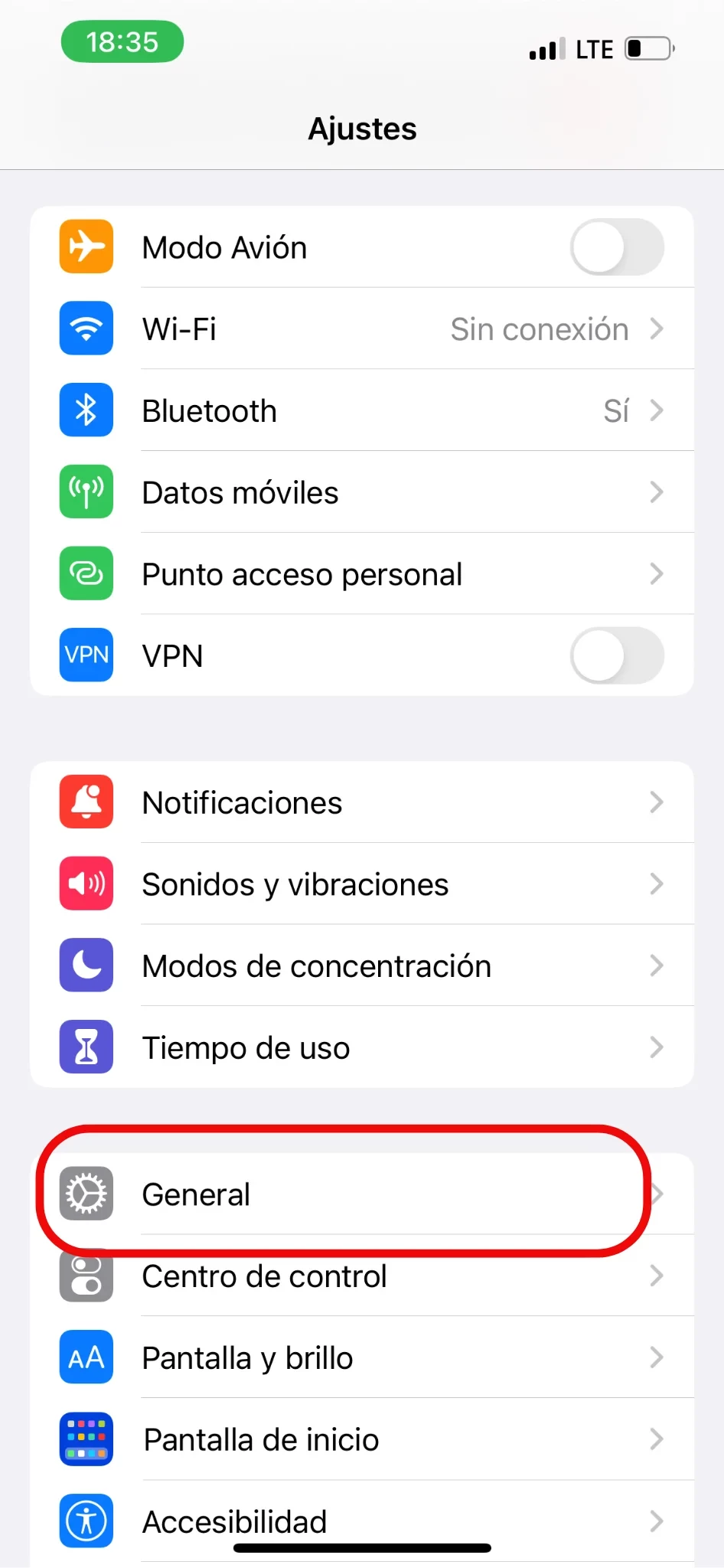
Task: View Tiempo de uso
Action: coord(361,1047)
